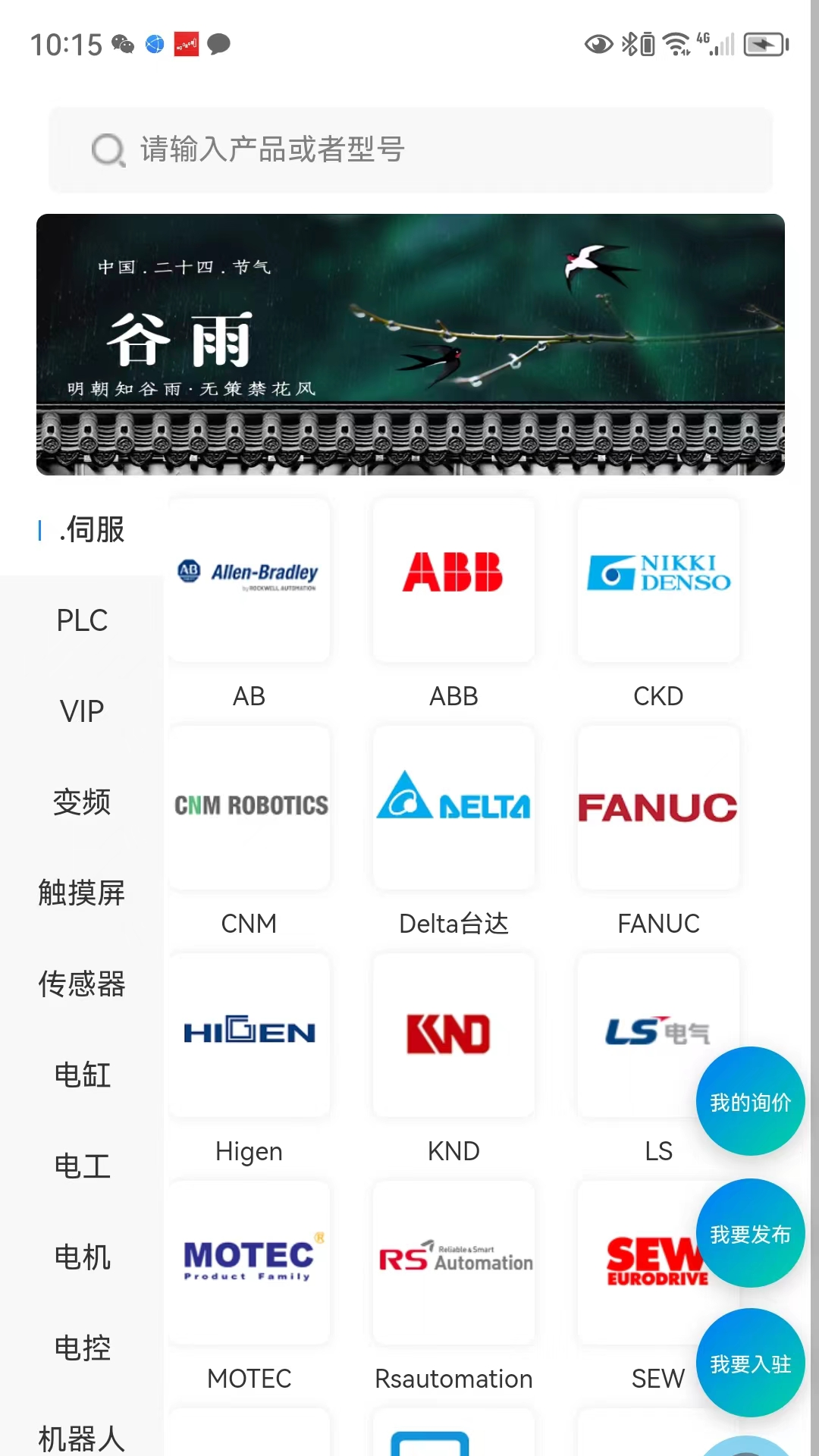Open 我的询价 floating button

coord(750,1102)
